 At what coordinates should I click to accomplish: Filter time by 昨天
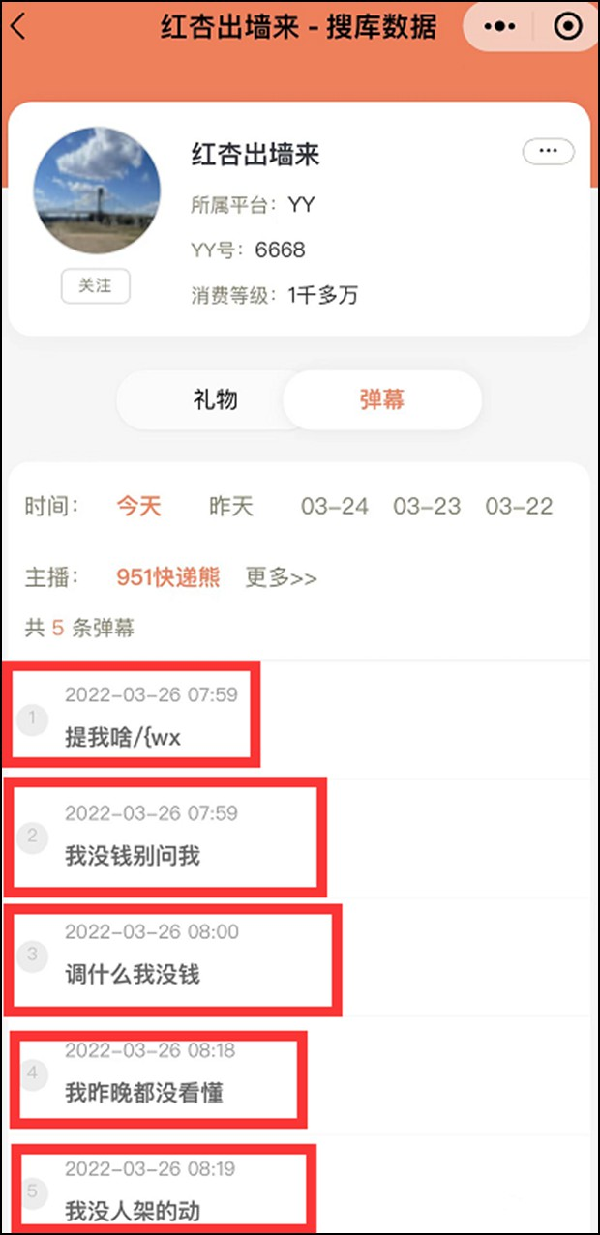click(231, 506)
